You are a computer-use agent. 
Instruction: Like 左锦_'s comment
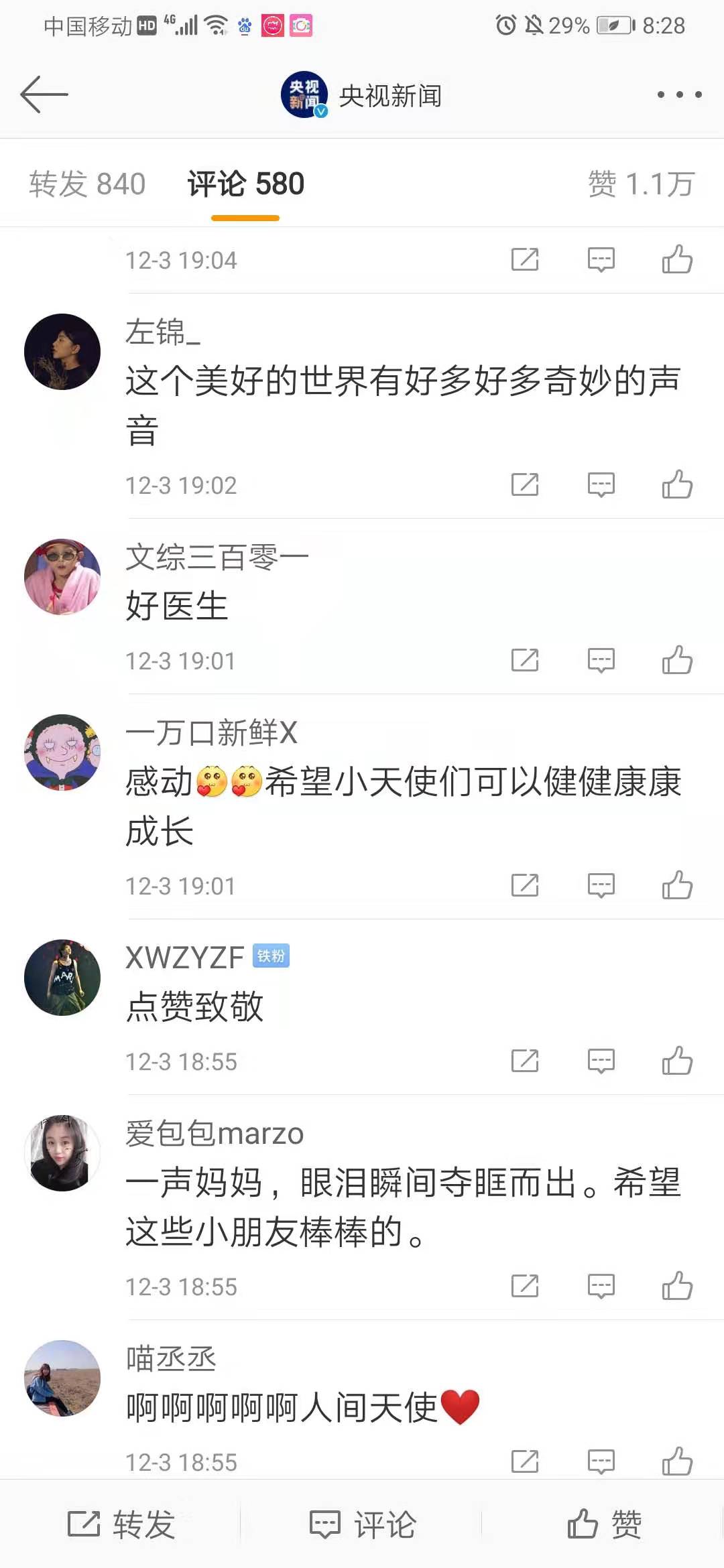click(x=677, y=484)
